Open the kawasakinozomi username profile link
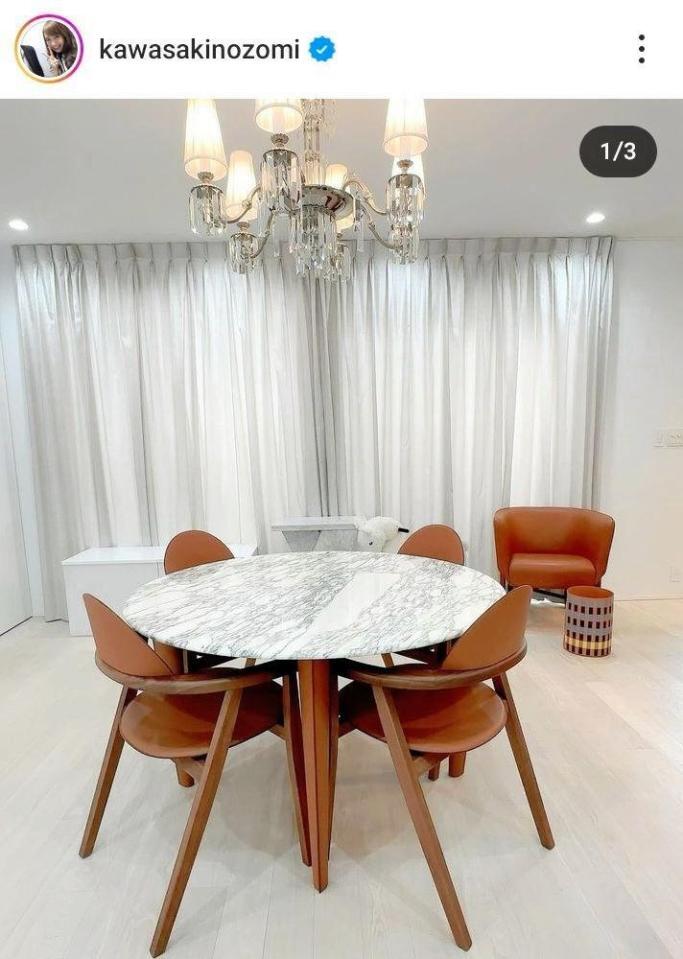This screenshot has height=959, width=683. 198,49
